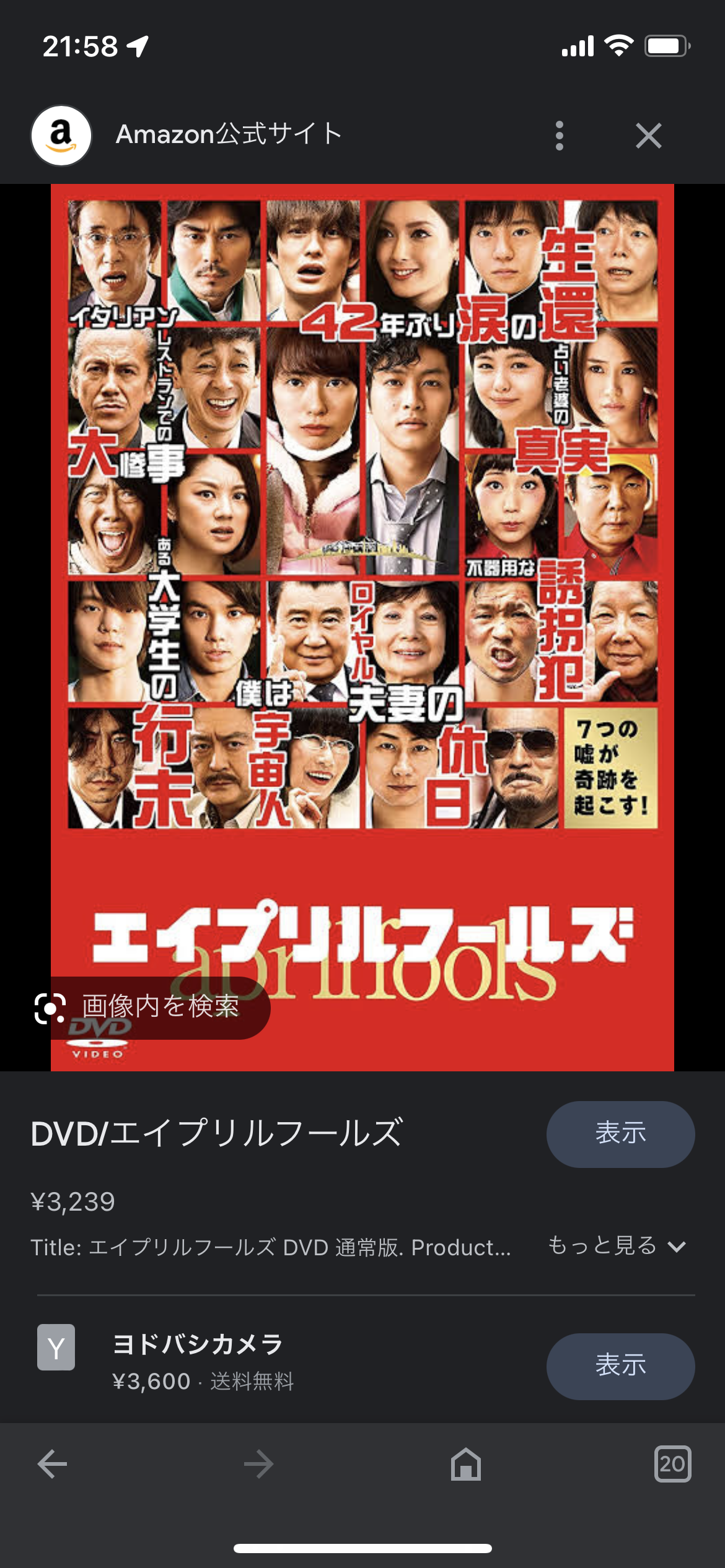Close the image viewer
This screenshot has height=1568, width=725.
pos(648,136)
